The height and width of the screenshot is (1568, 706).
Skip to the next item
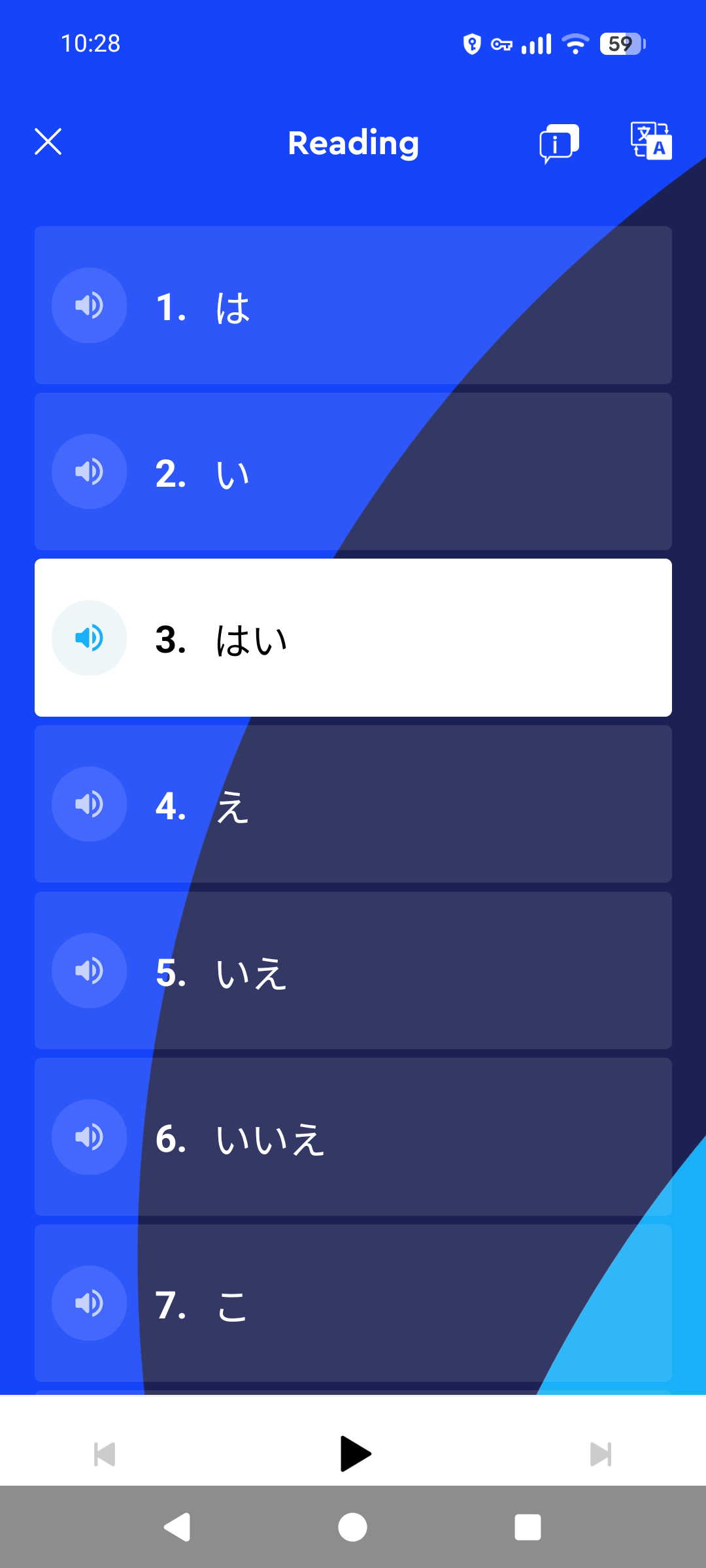600,1454
